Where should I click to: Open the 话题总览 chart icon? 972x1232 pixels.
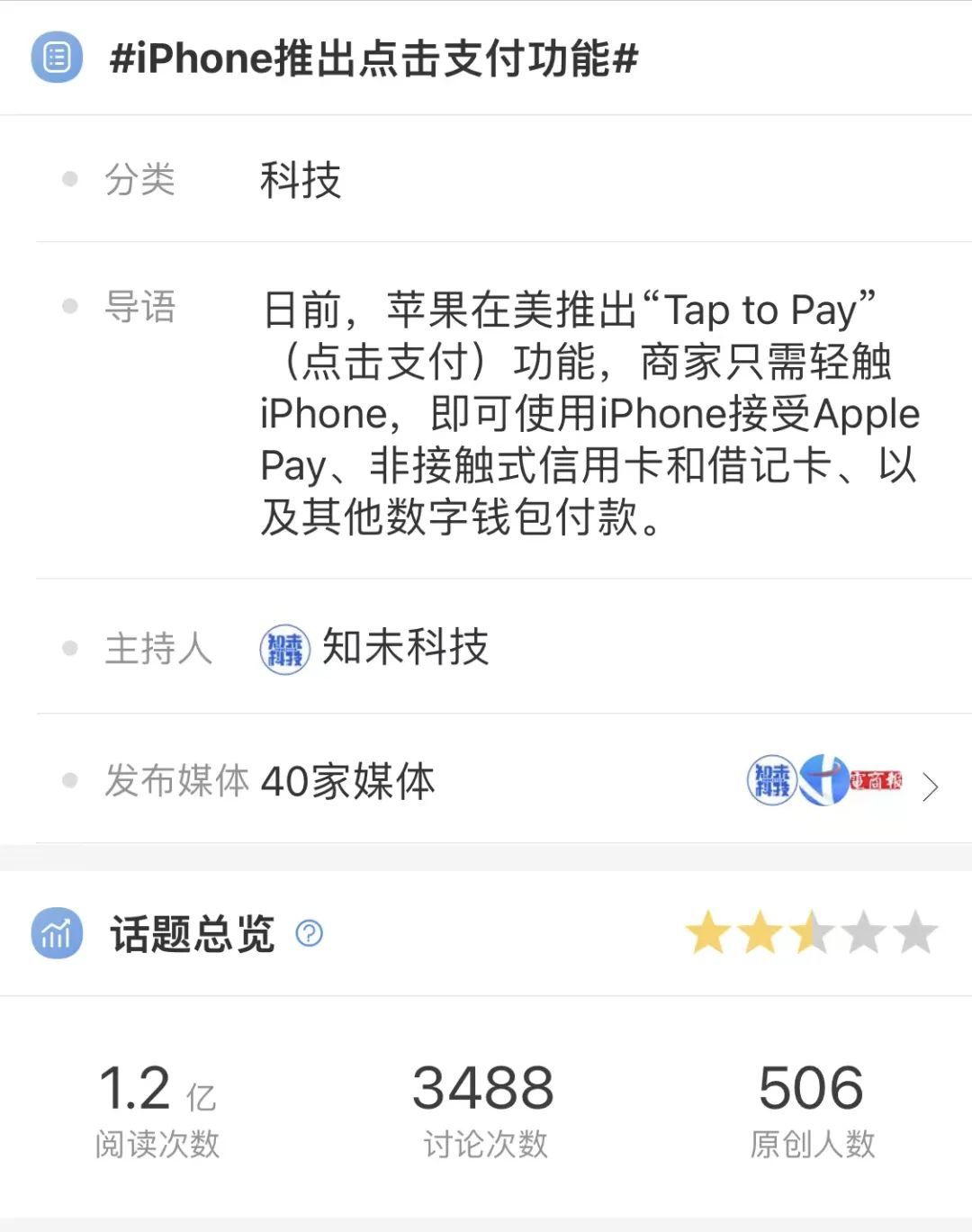pyautogui.click(x=56, y=935)
